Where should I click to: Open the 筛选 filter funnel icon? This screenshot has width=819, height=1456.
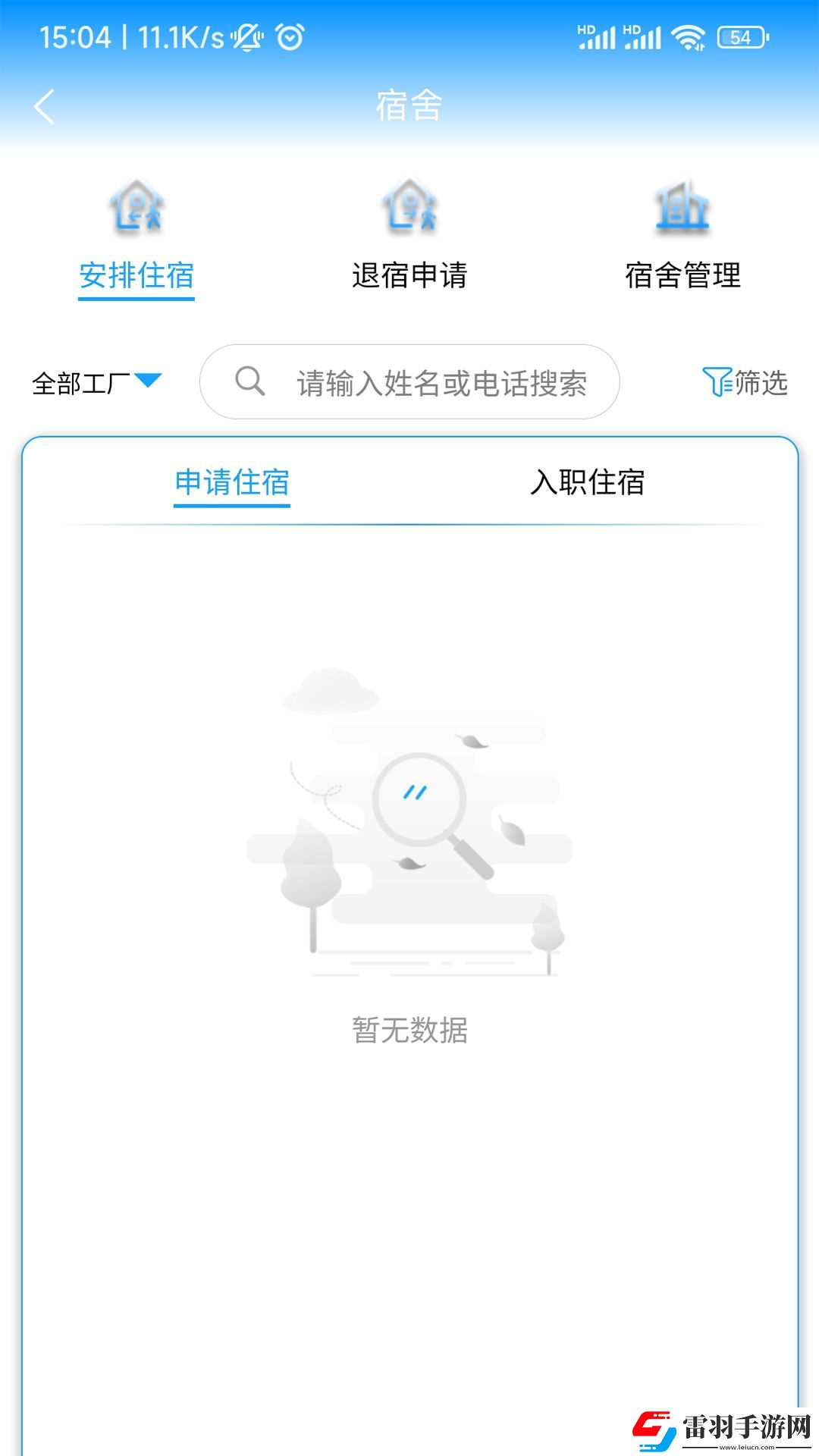(x=719, y=382)
